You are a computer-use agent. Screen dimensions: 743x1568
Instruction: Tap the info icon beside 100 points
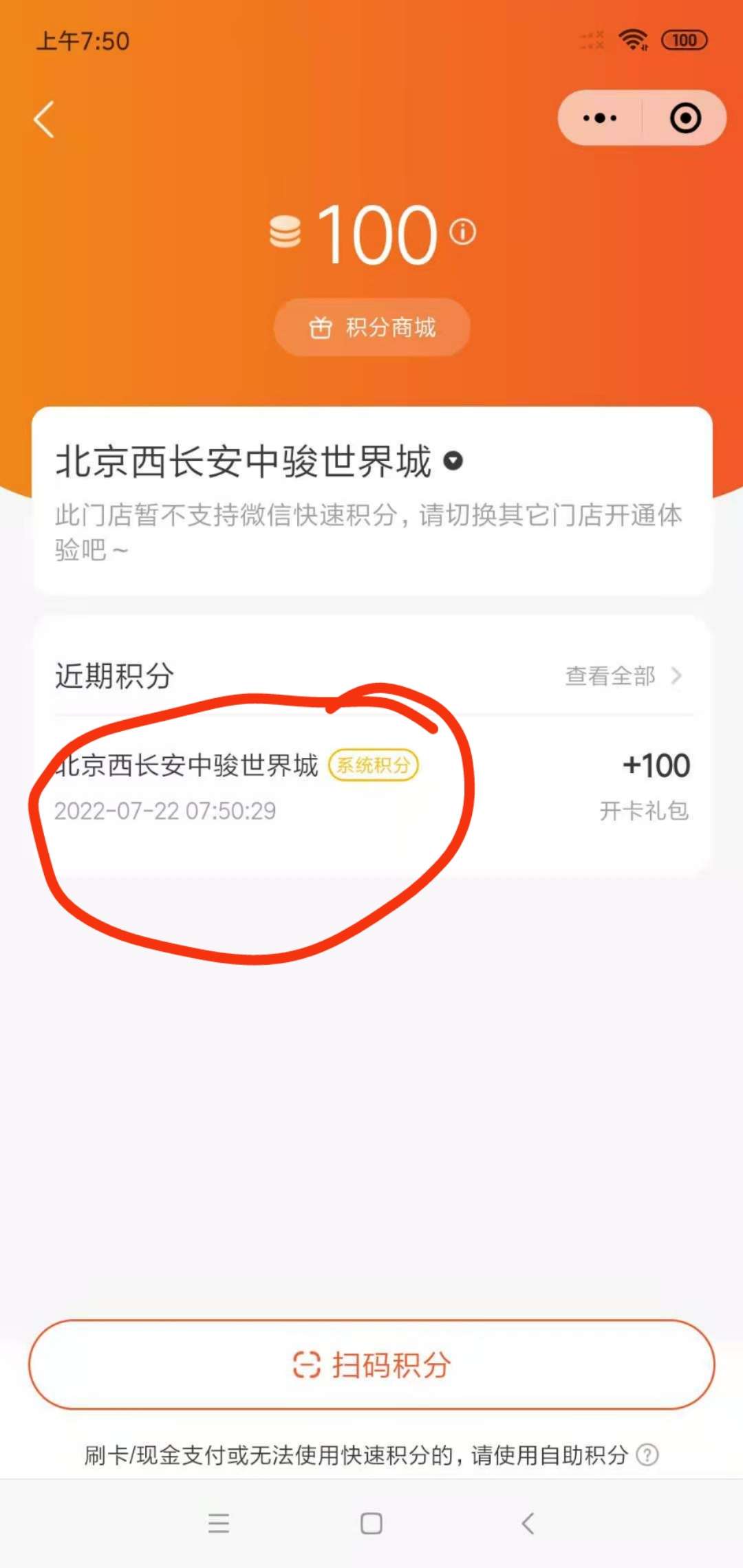[x=462, y=232]
